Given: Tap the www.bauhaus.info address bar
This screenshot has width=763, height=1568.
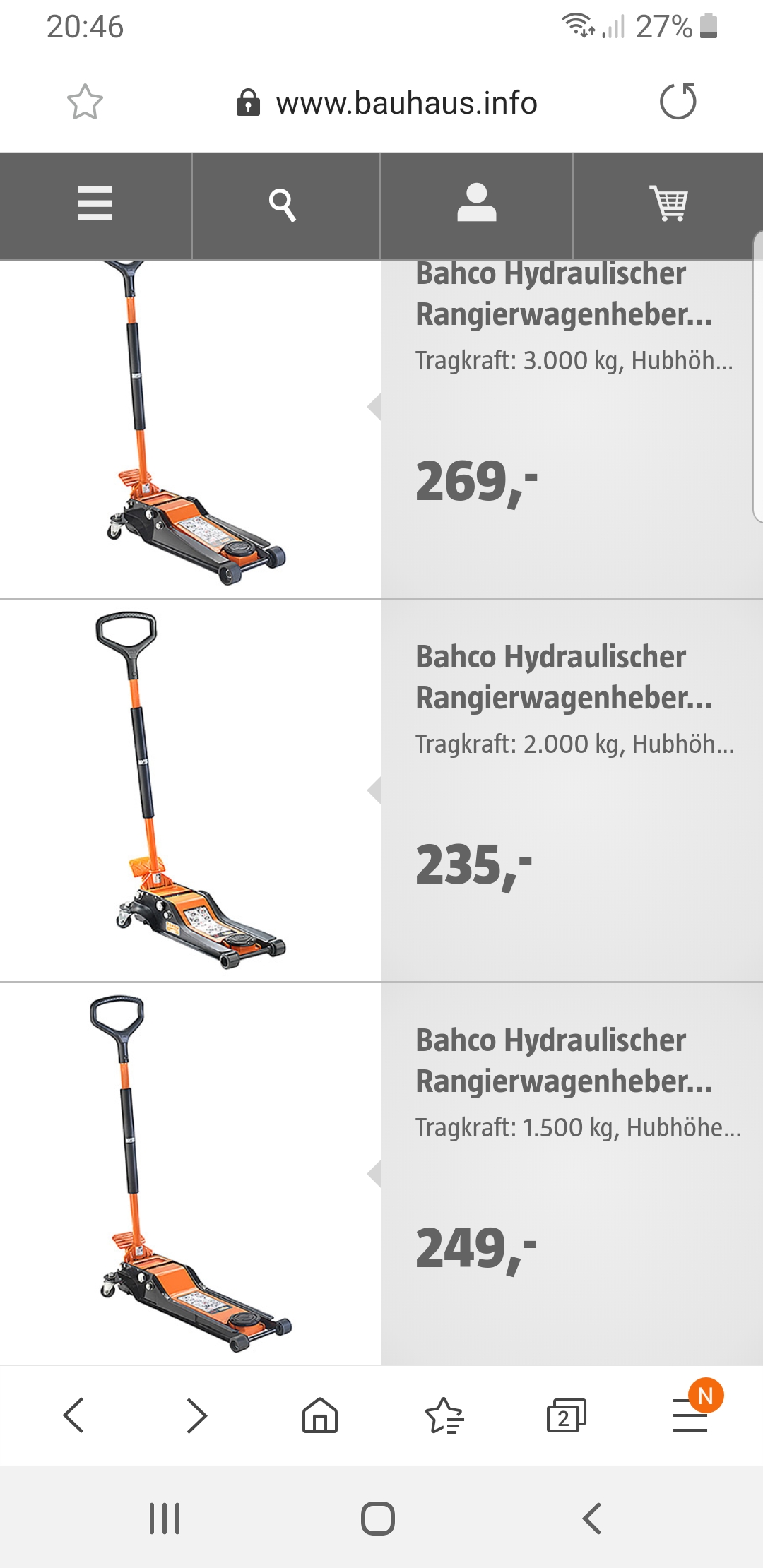Looking at the screenshot, I should pos(386,103).
